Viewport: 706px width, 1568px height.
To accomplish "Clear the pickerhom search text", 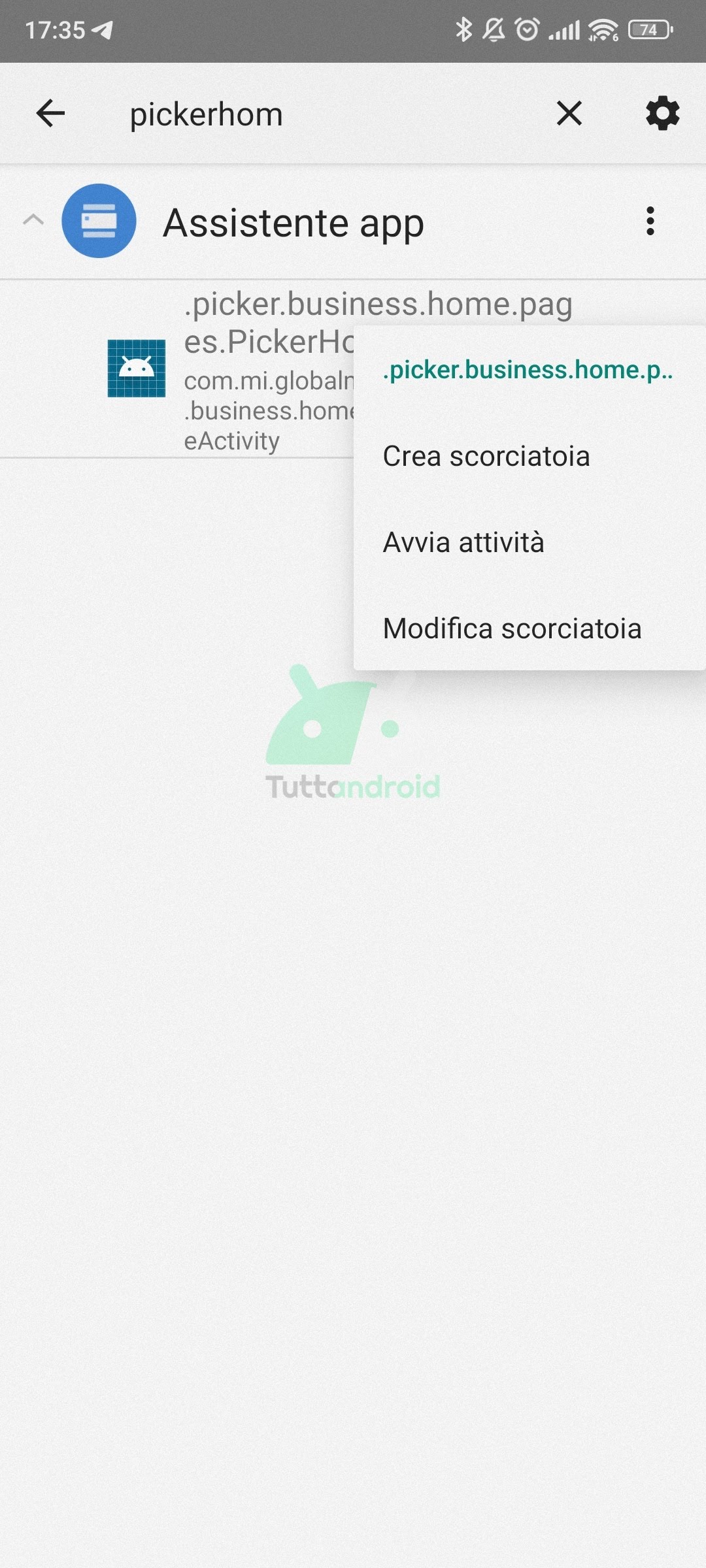I will (569, 114).
